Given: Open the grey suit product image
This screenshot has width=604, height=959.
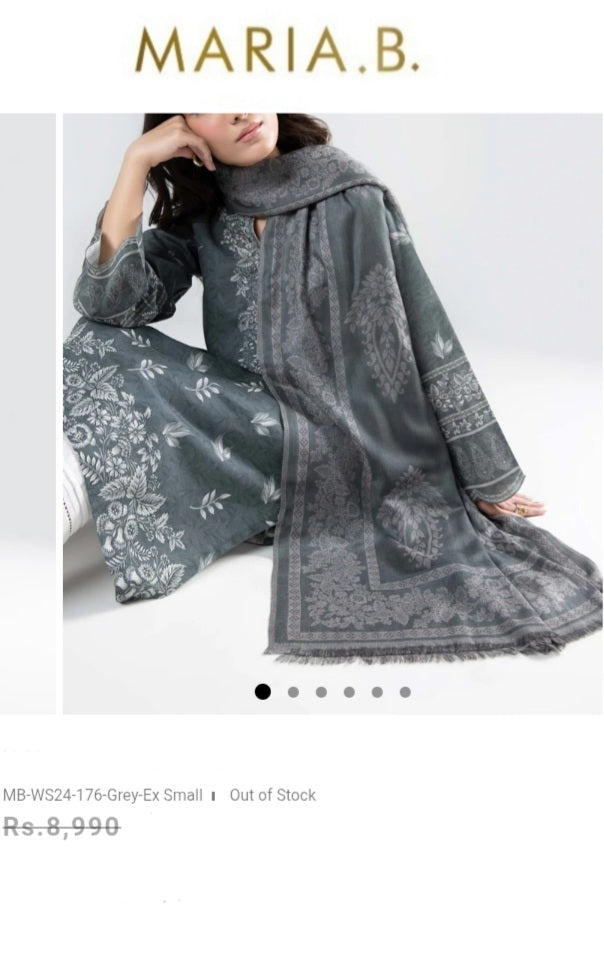Looking at the screenshot, I should [x=332, y=400].
